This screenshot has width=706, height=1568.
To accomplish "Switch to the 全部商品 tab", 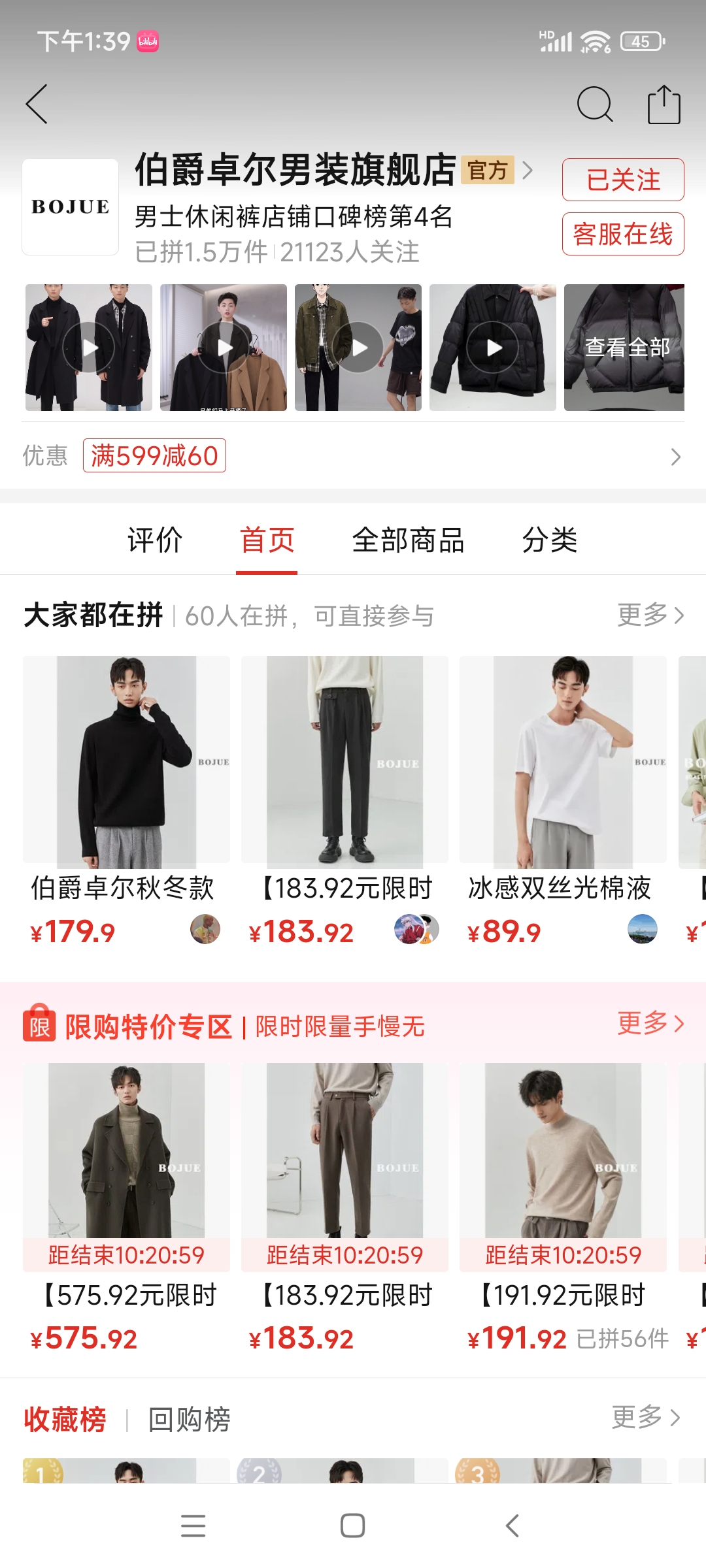I will coord(408,540).
